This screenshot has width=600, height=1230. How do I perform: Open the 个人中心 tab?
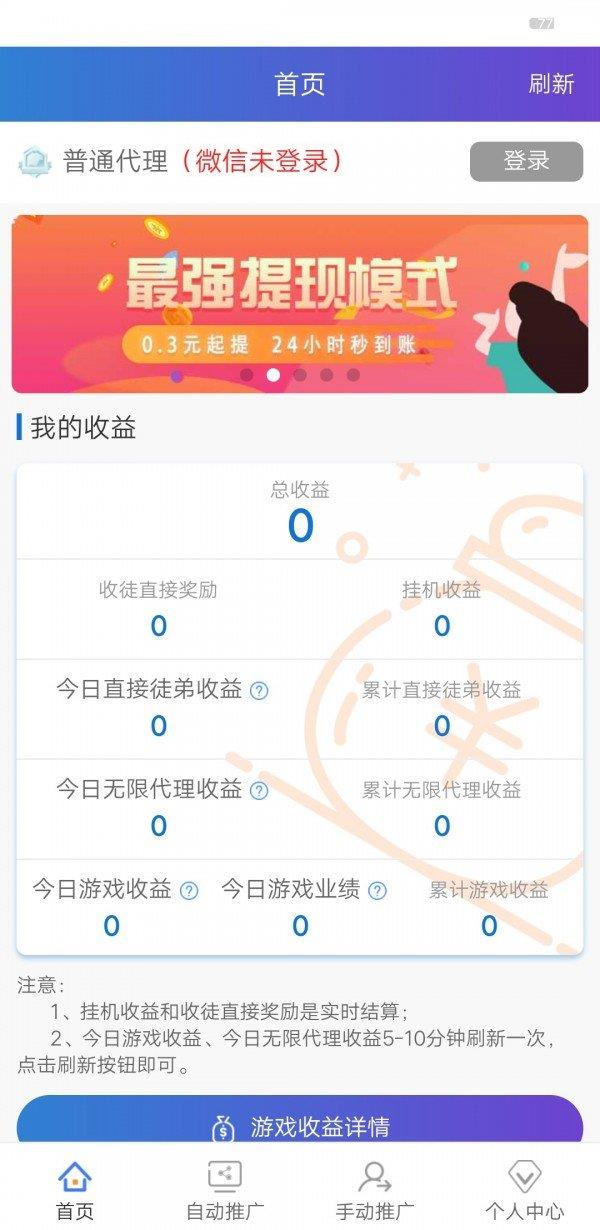pyautogui.click(x=525, y=1190)
